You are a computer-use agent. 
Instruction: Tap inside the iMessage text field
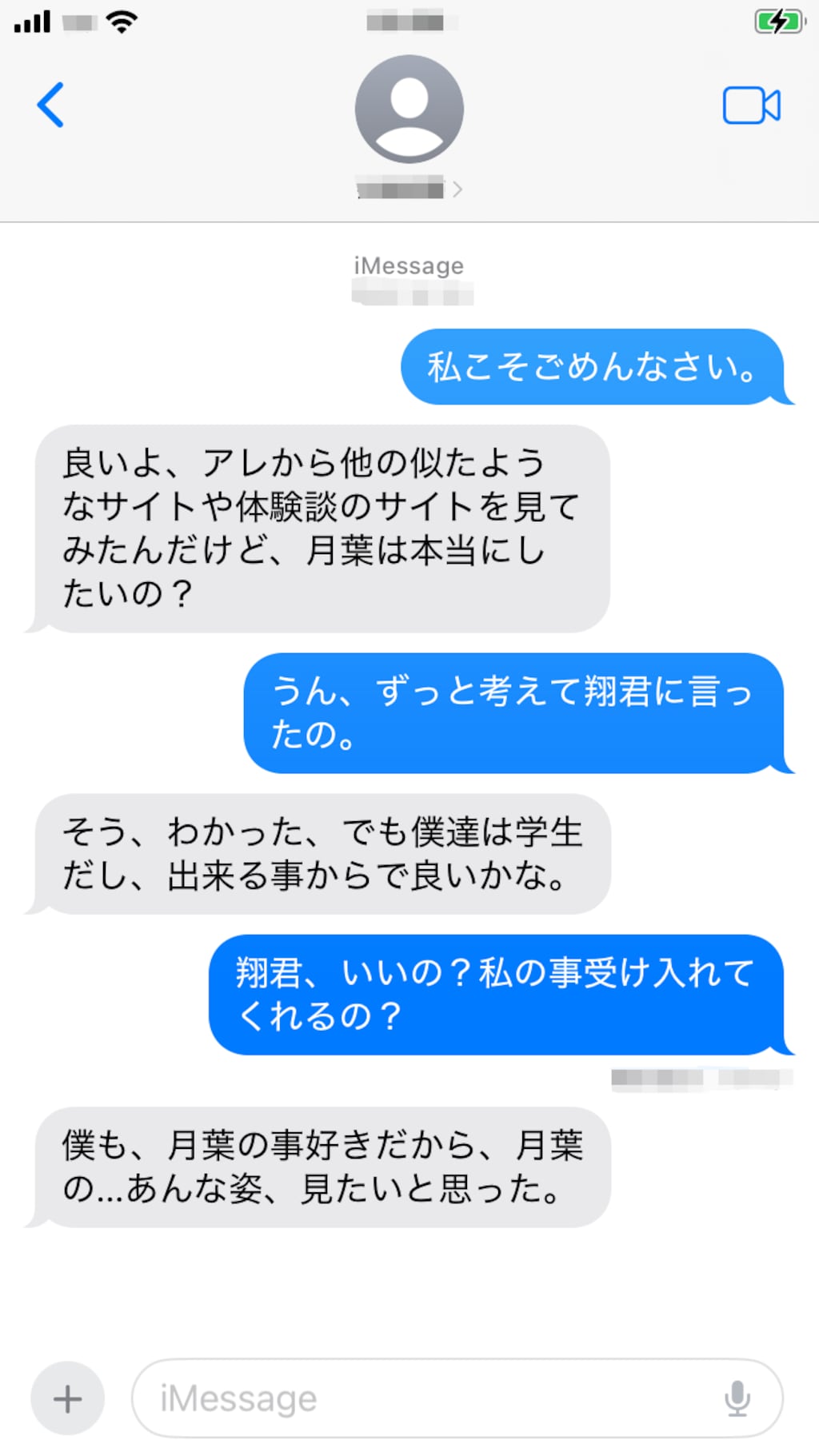pos(400,1398)
